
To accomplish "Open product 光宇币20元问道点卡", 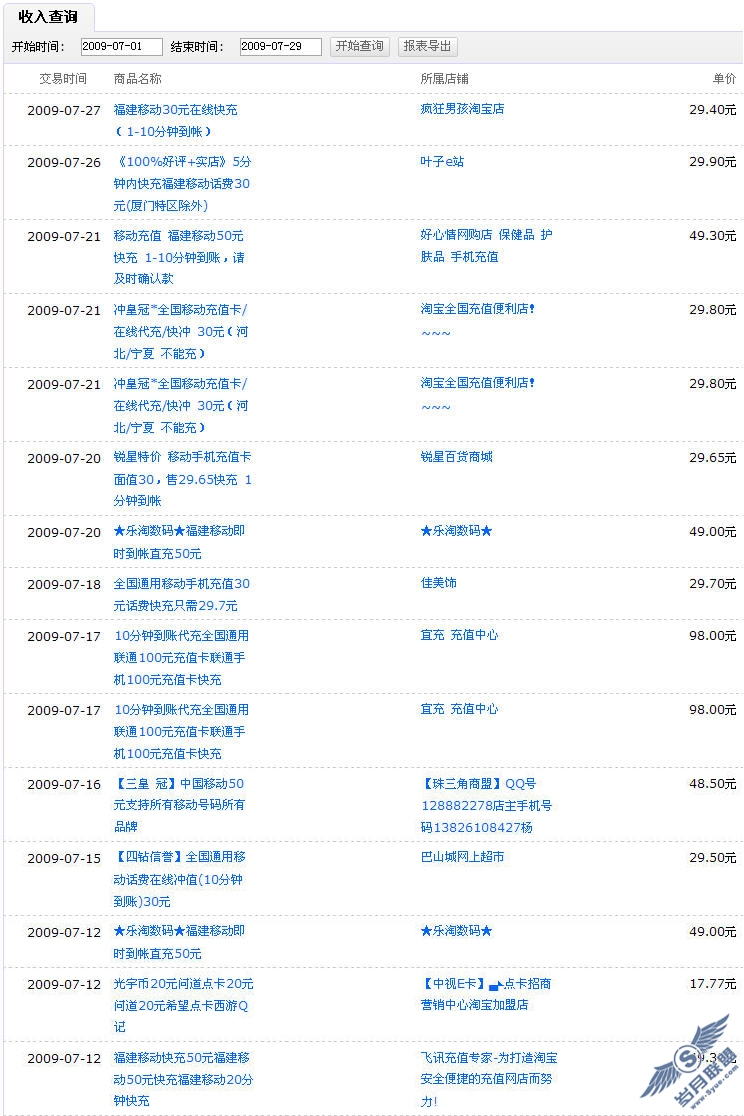I will [x=184, y=1005].
